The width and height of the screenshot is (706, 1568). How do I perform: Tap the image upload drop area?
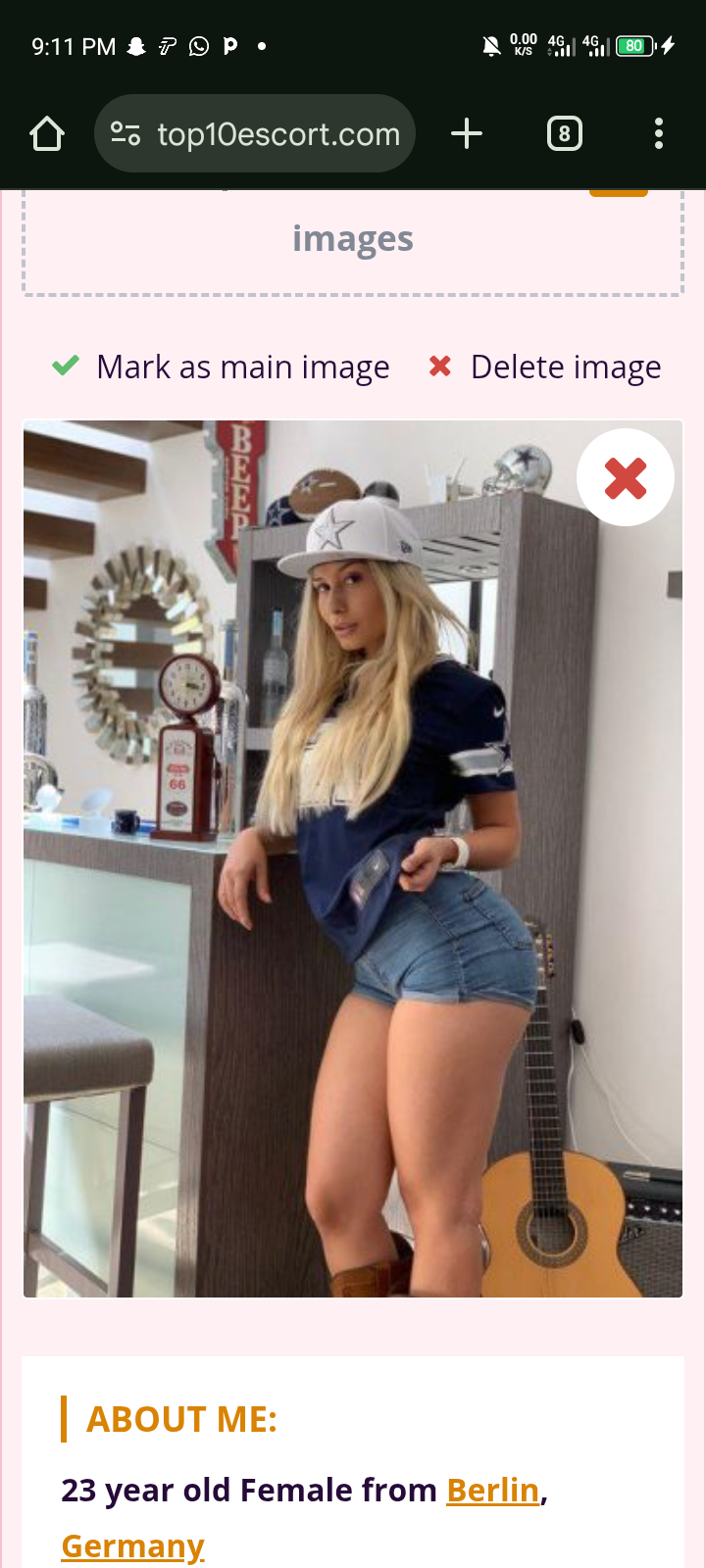pos(353,242)
